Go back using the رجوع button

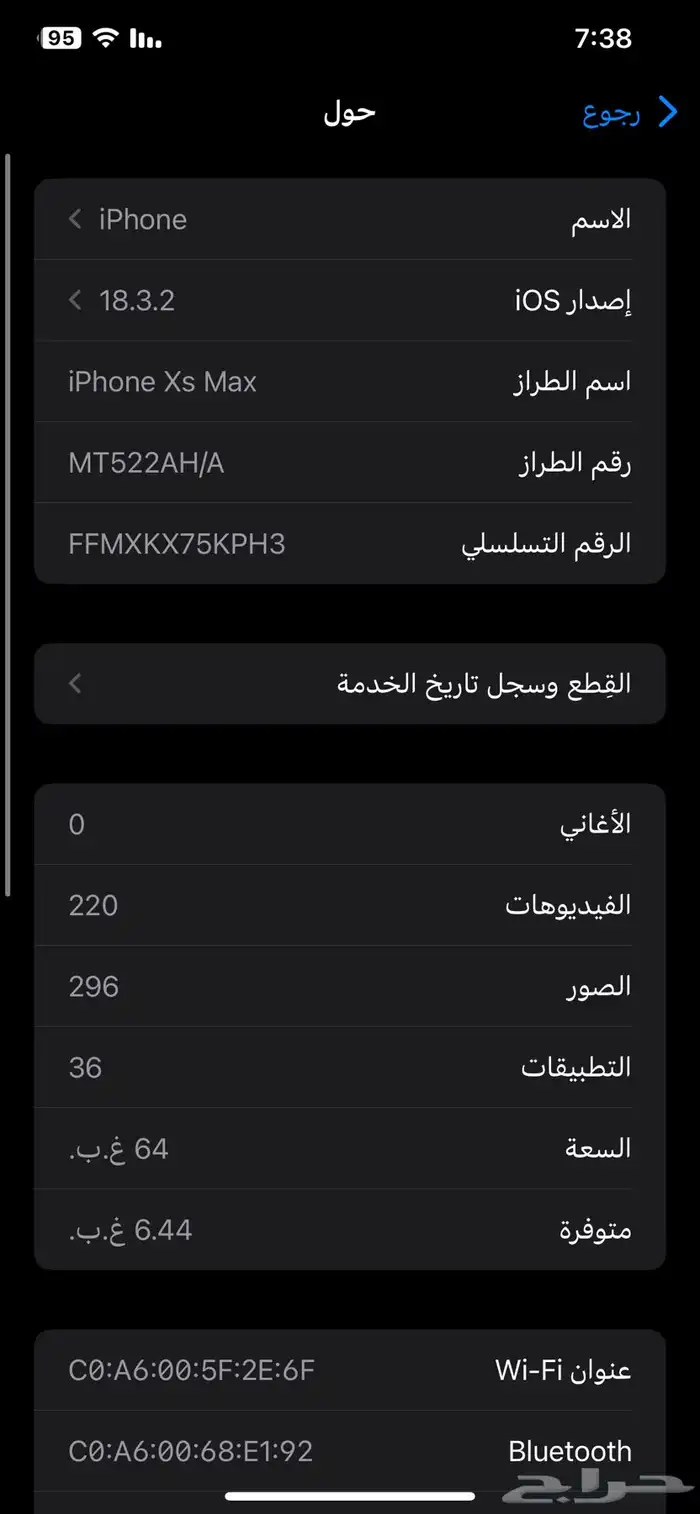point(628,114)
